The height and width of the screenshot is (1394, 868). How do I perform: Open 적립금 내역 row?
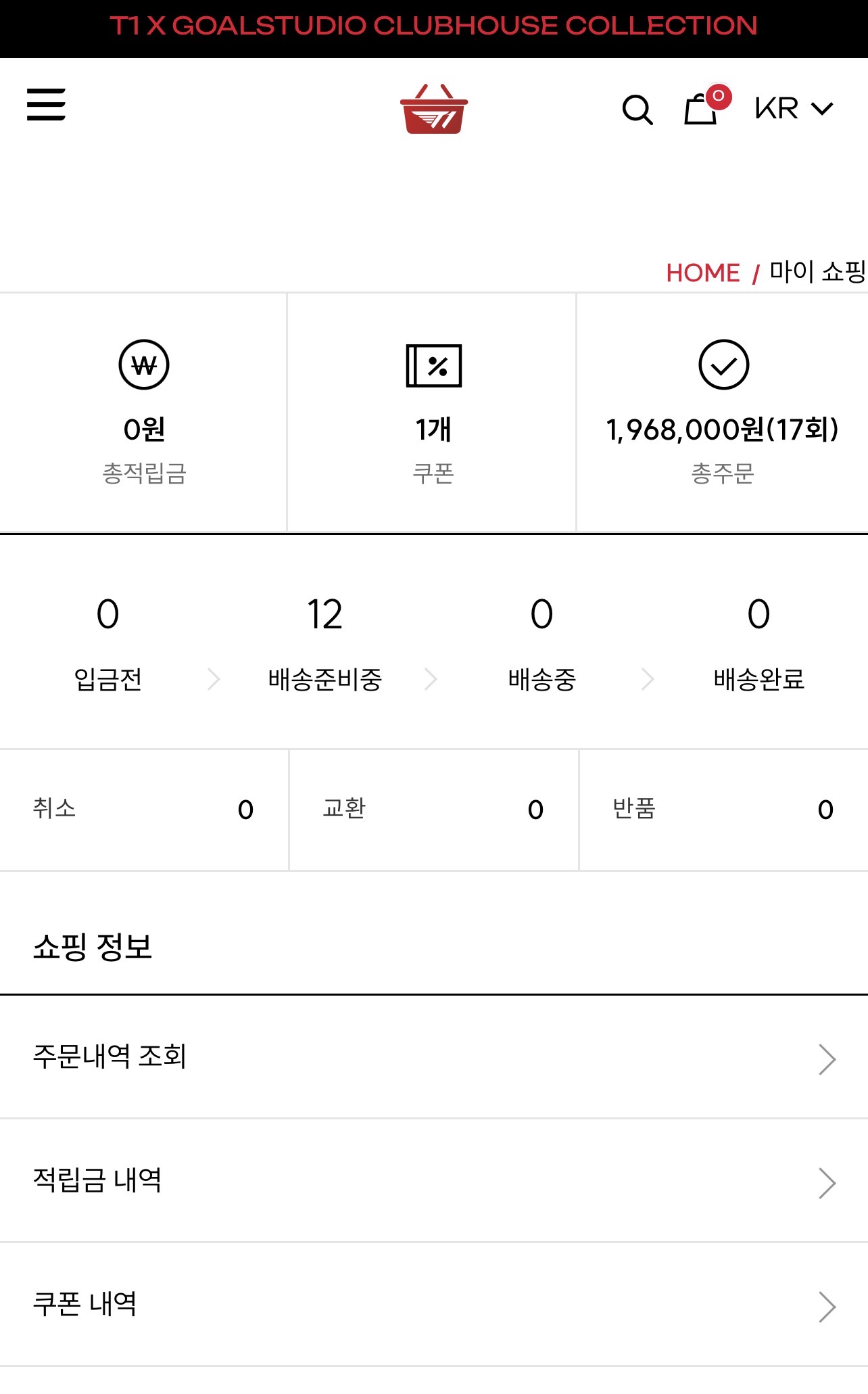(434, 1181)
